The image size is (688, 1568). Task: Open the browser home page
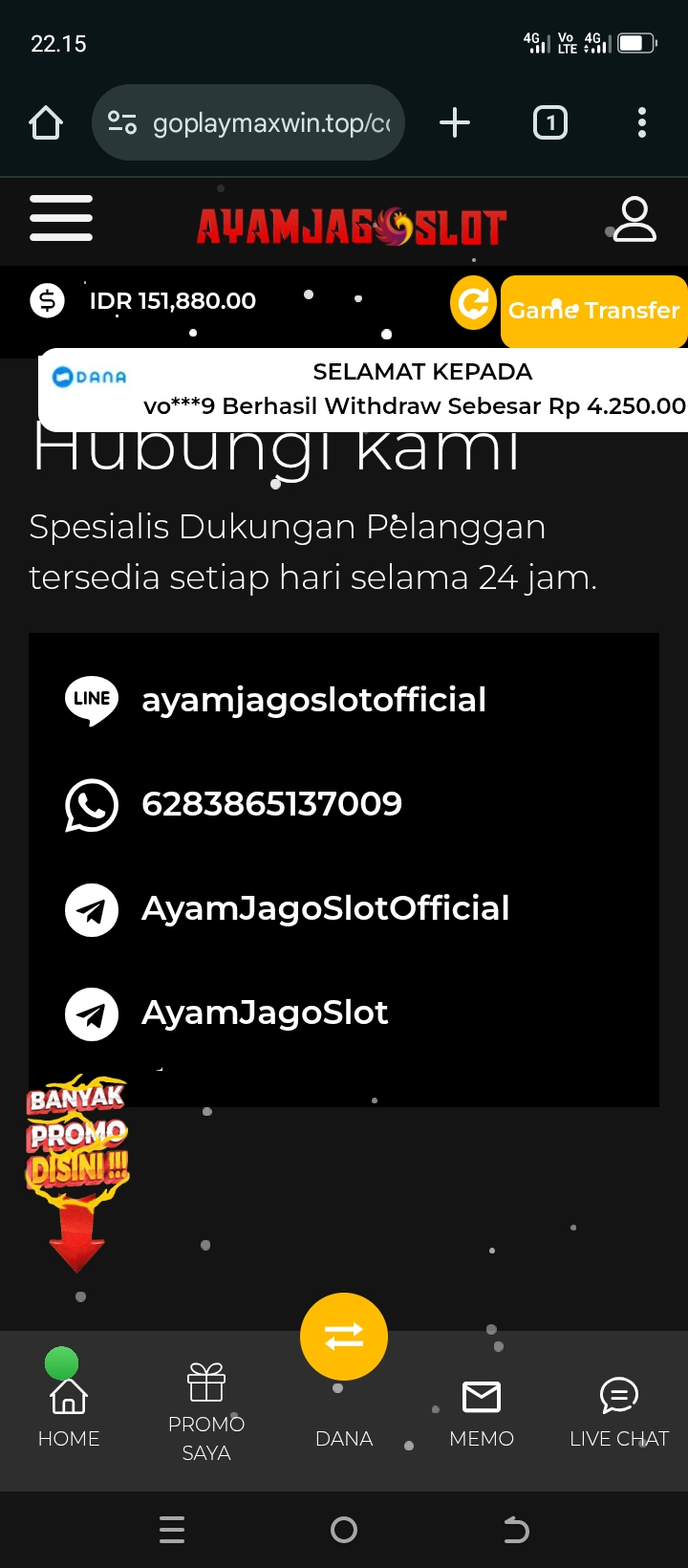(46, 123)
